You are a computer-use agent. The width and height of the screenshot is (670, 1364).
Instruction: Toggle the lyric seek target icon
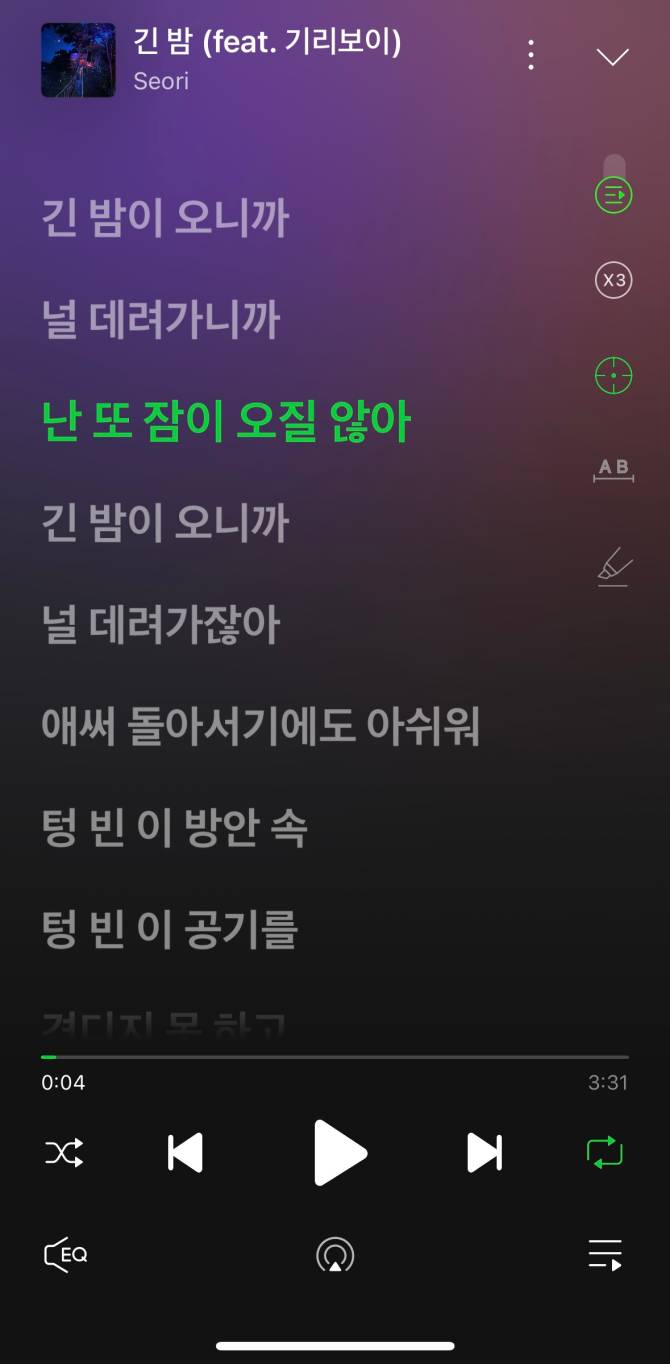[x=613, y=376]
